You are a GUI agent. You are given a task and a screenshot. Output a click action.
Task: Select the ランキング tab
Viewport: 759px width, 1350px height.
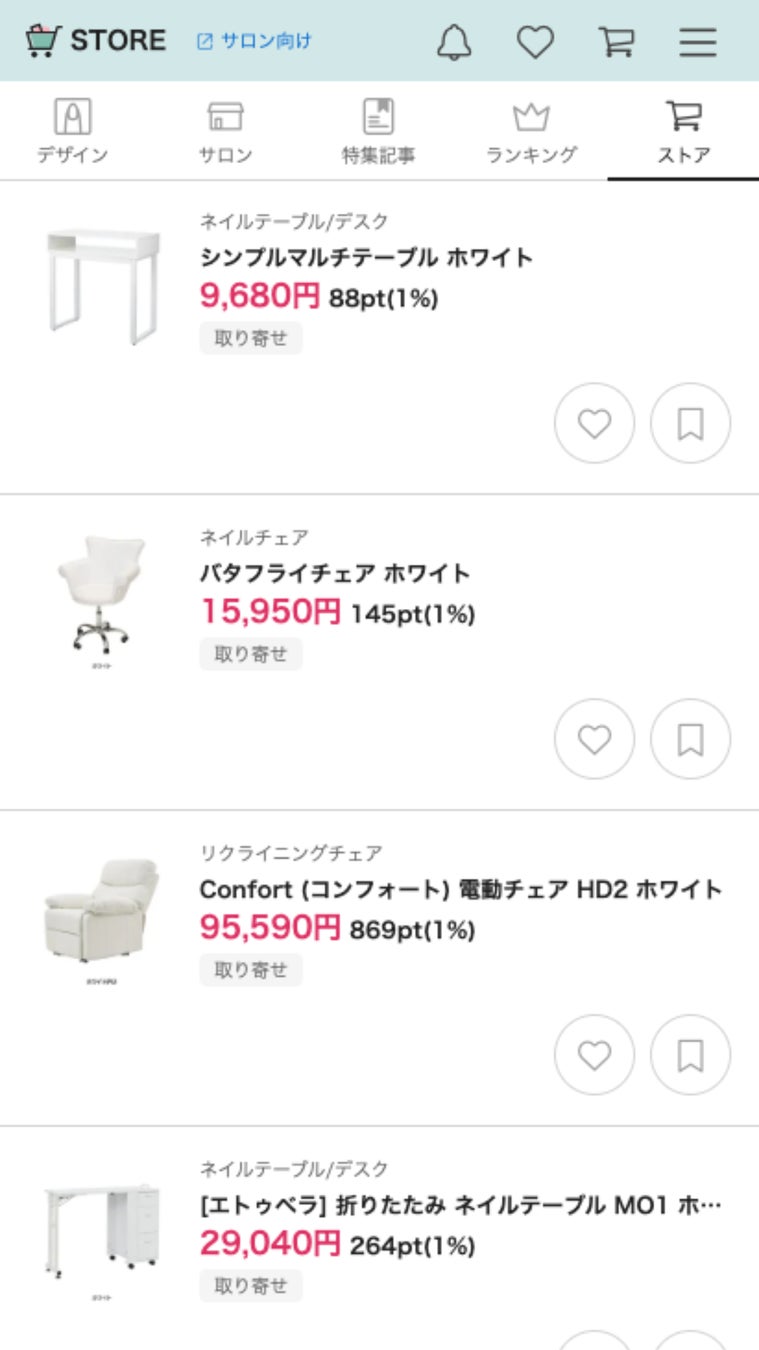[531, 131]
